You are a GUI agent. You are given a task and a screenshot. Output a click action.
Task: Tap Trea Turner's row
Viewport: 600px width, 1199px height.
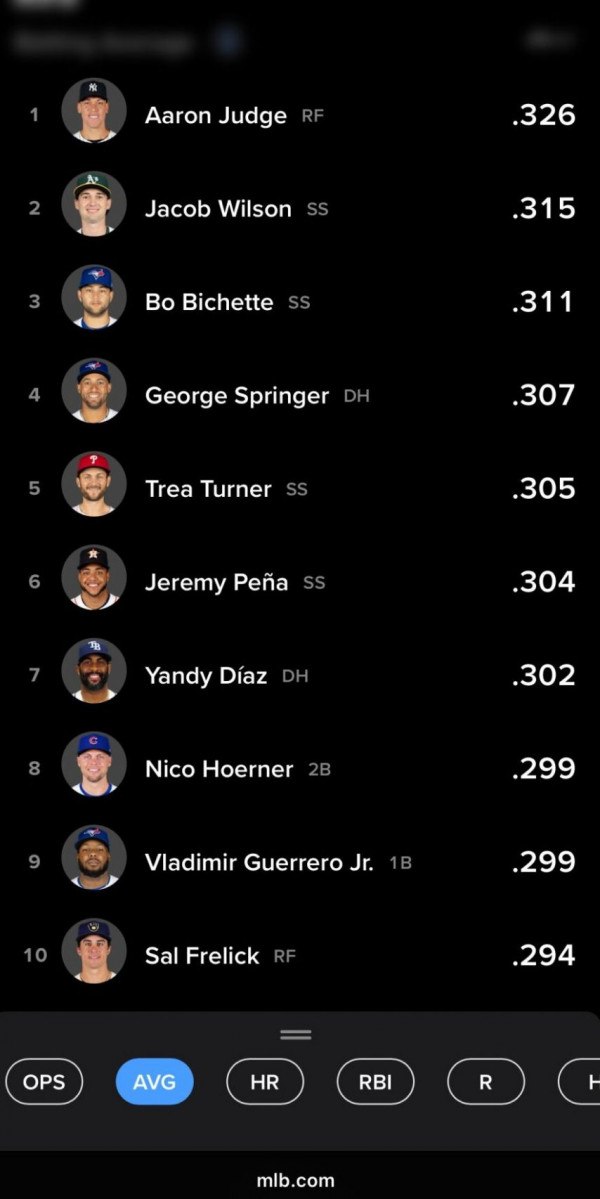[300, 488]
